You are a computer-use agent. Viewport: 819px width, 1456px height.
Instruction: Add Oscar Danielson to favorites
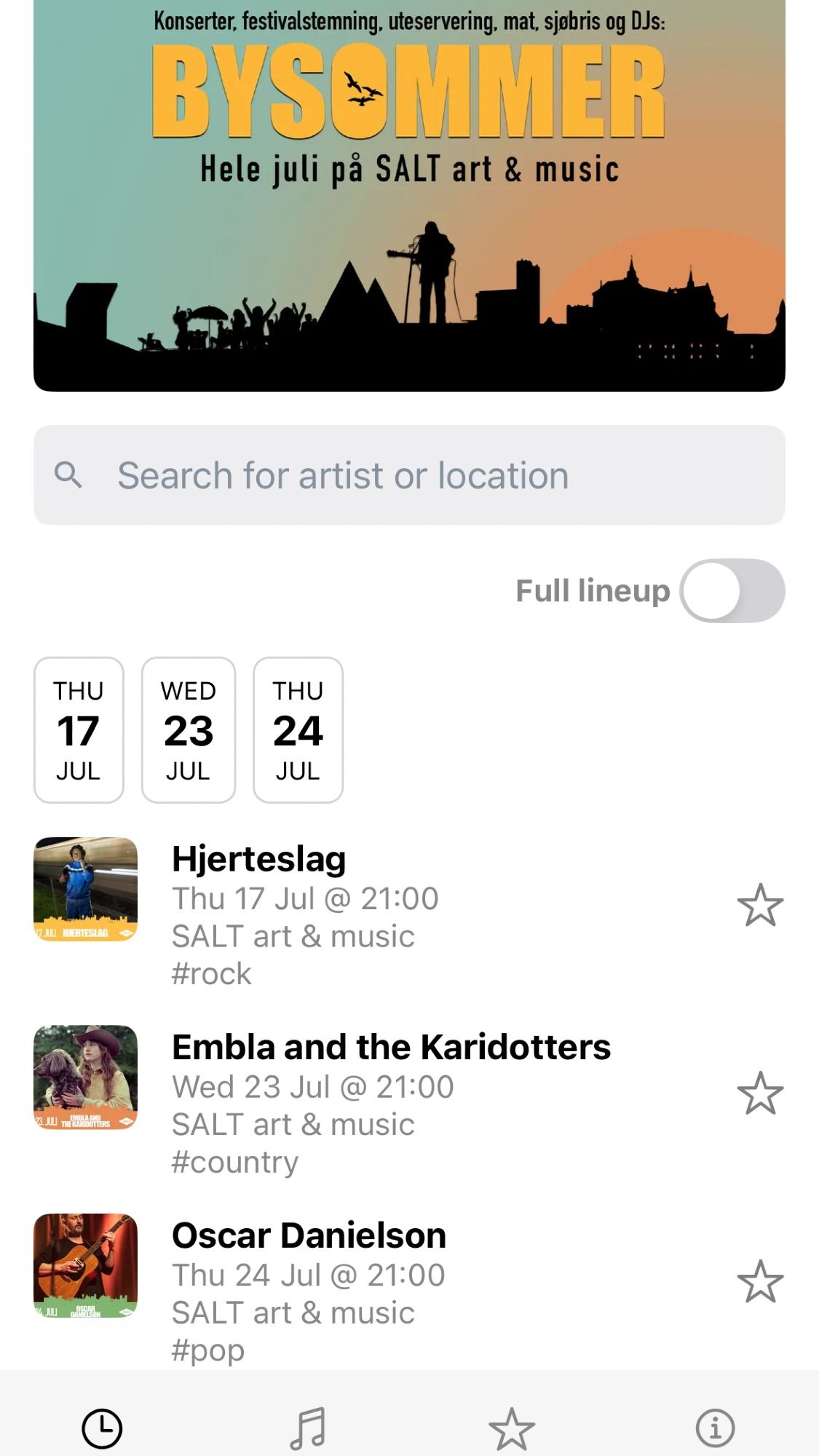(760, 1281)
